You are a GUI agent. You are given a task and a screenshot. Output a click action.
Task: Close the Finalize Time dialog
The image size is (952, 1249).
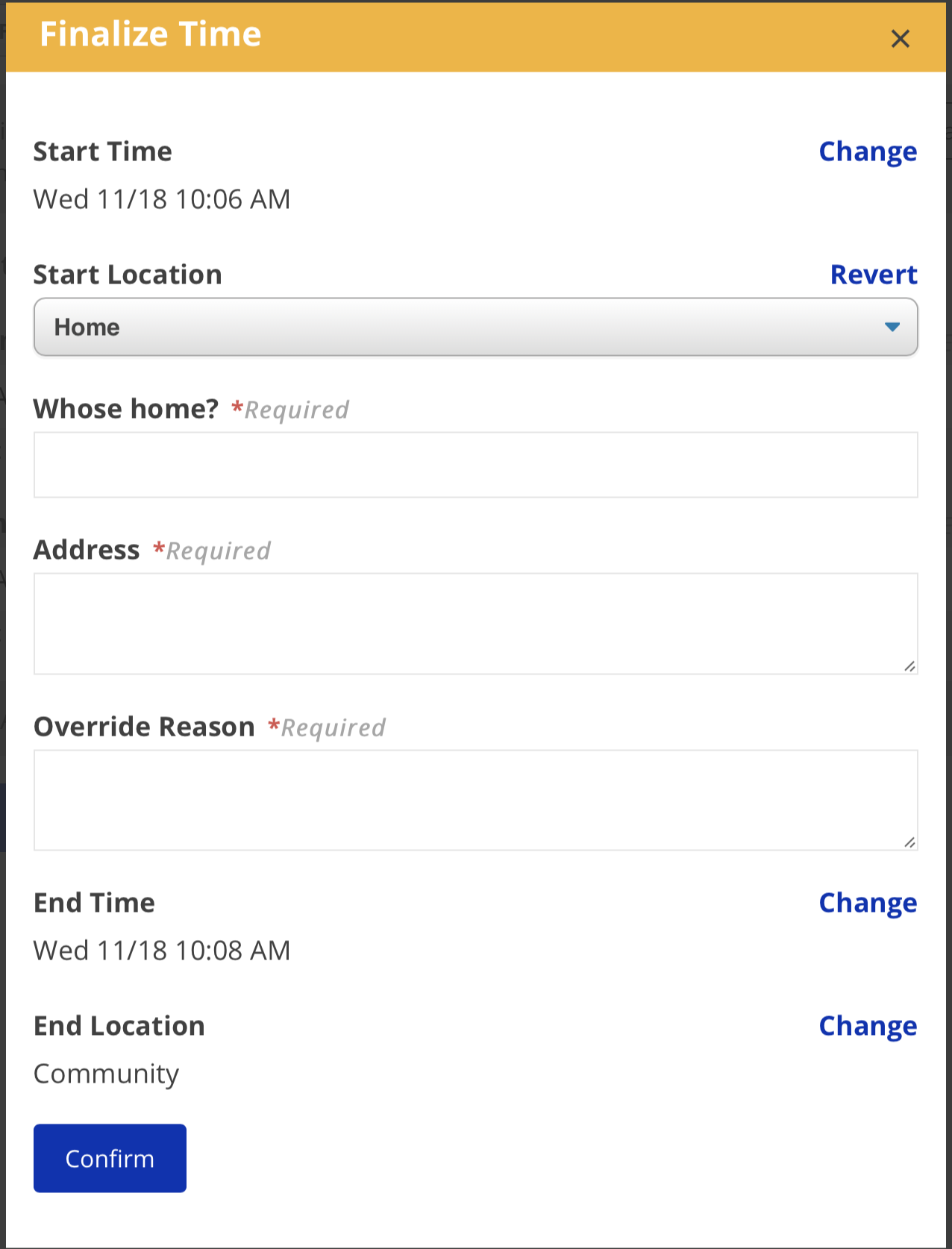pyautogui.click(x=901, y=38)
